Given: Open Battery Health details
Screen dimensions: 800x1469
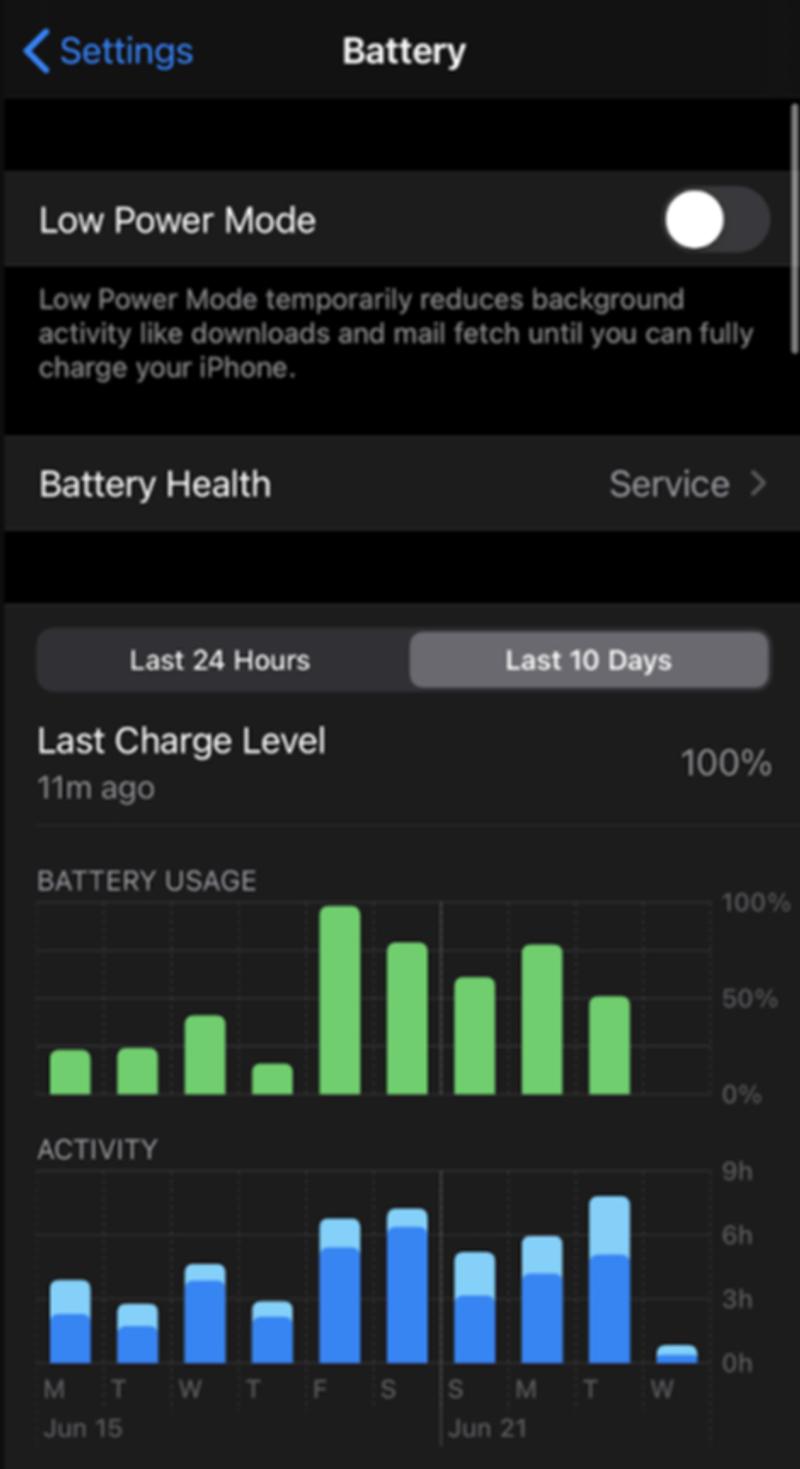Looking at the screenshot, I should click(400, 484).
